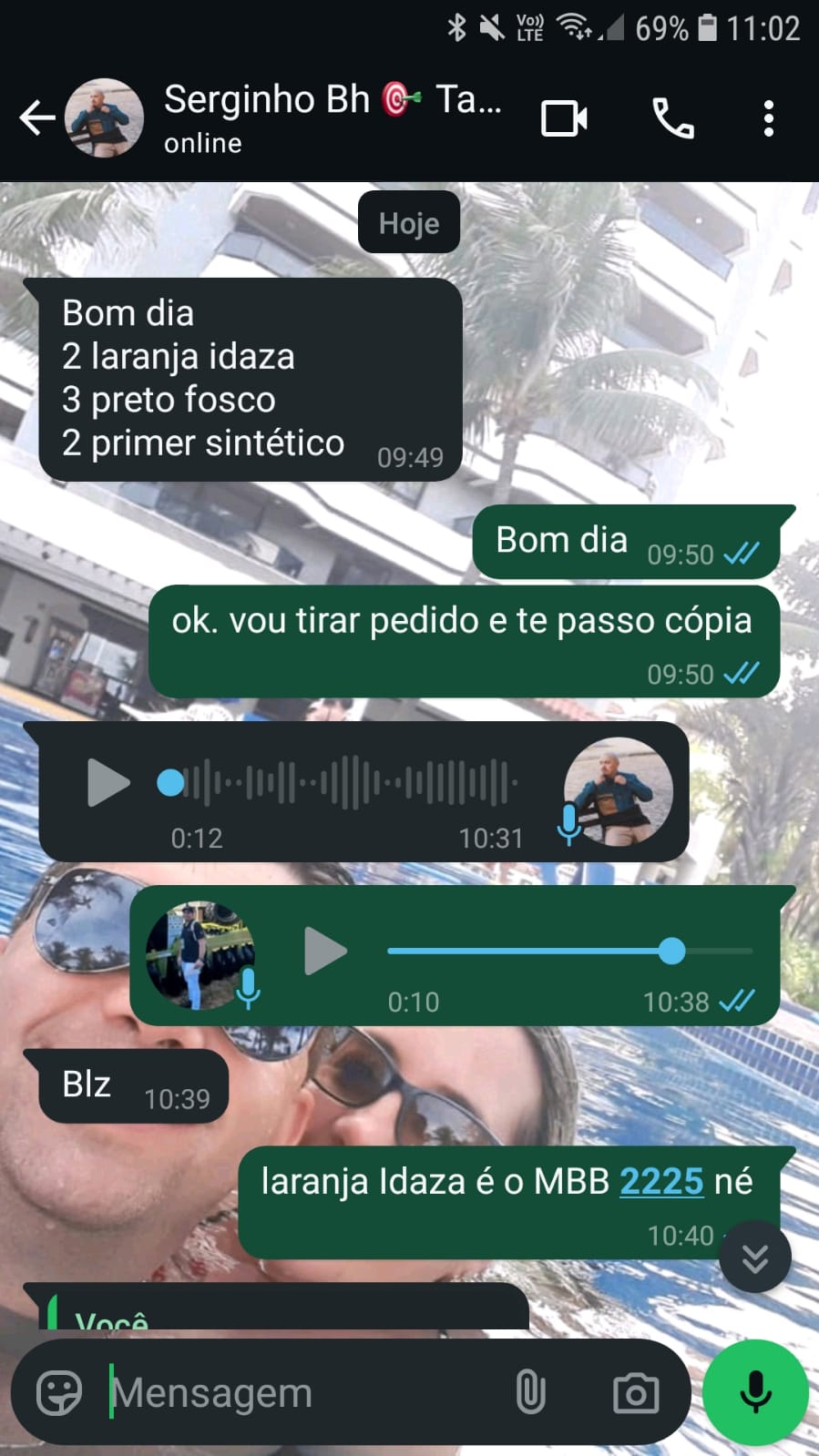The height and width of the screenshot is (1456, 819).
Task: Go back to the chat list
Action: [x=36, y=118]
